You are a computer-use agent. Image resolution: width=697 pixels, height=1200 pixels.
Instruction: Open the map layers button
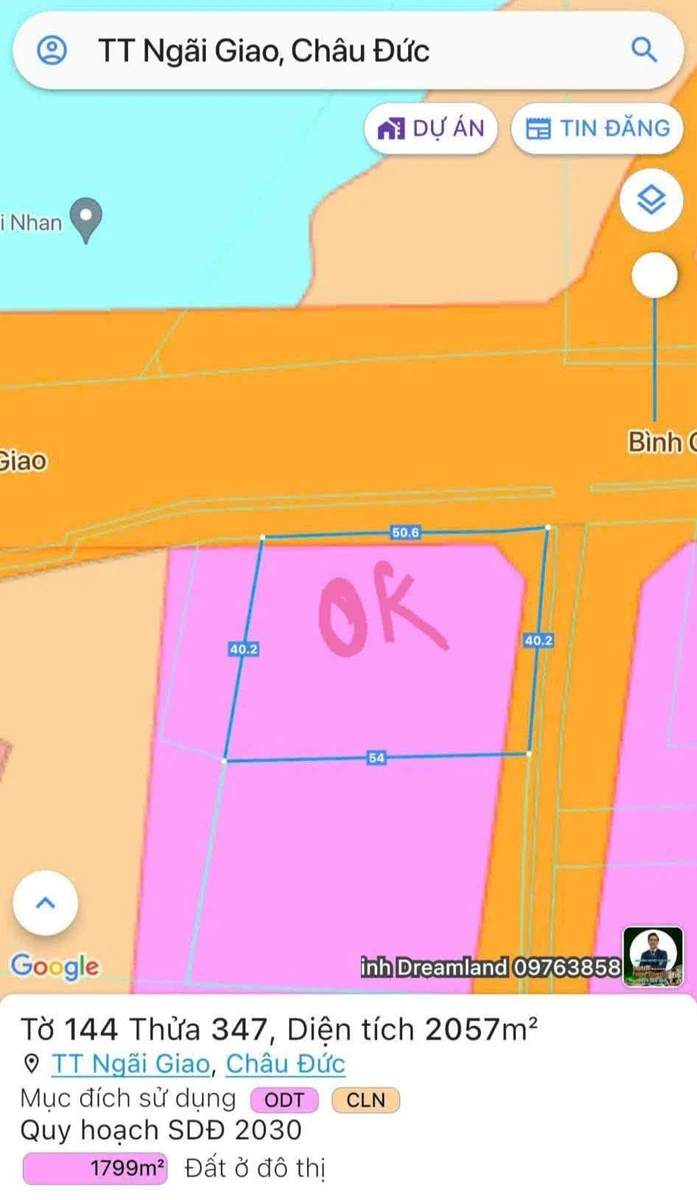(x=652, y=201)
